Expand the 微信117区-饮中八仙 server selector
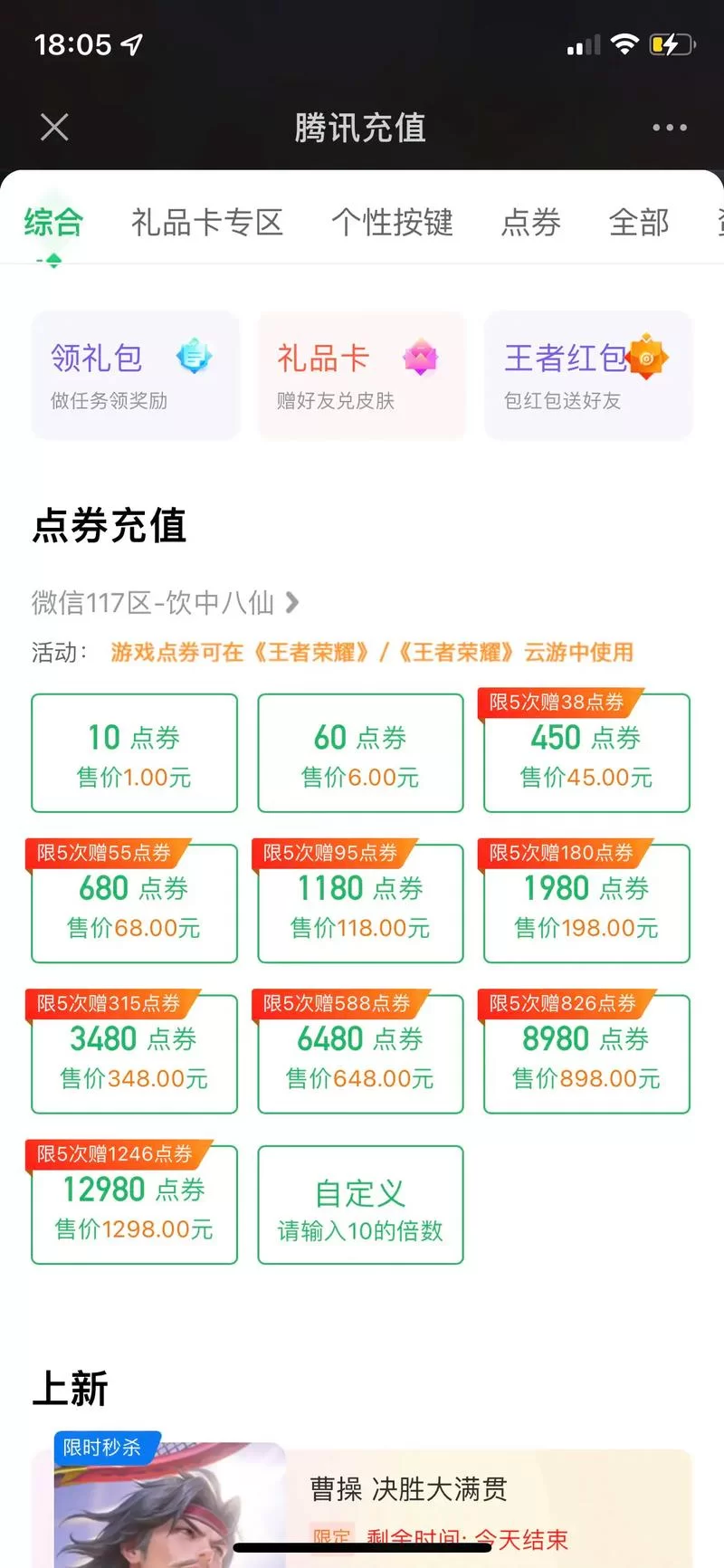This screenshot has height=1568, width=724. click(163, 603)
